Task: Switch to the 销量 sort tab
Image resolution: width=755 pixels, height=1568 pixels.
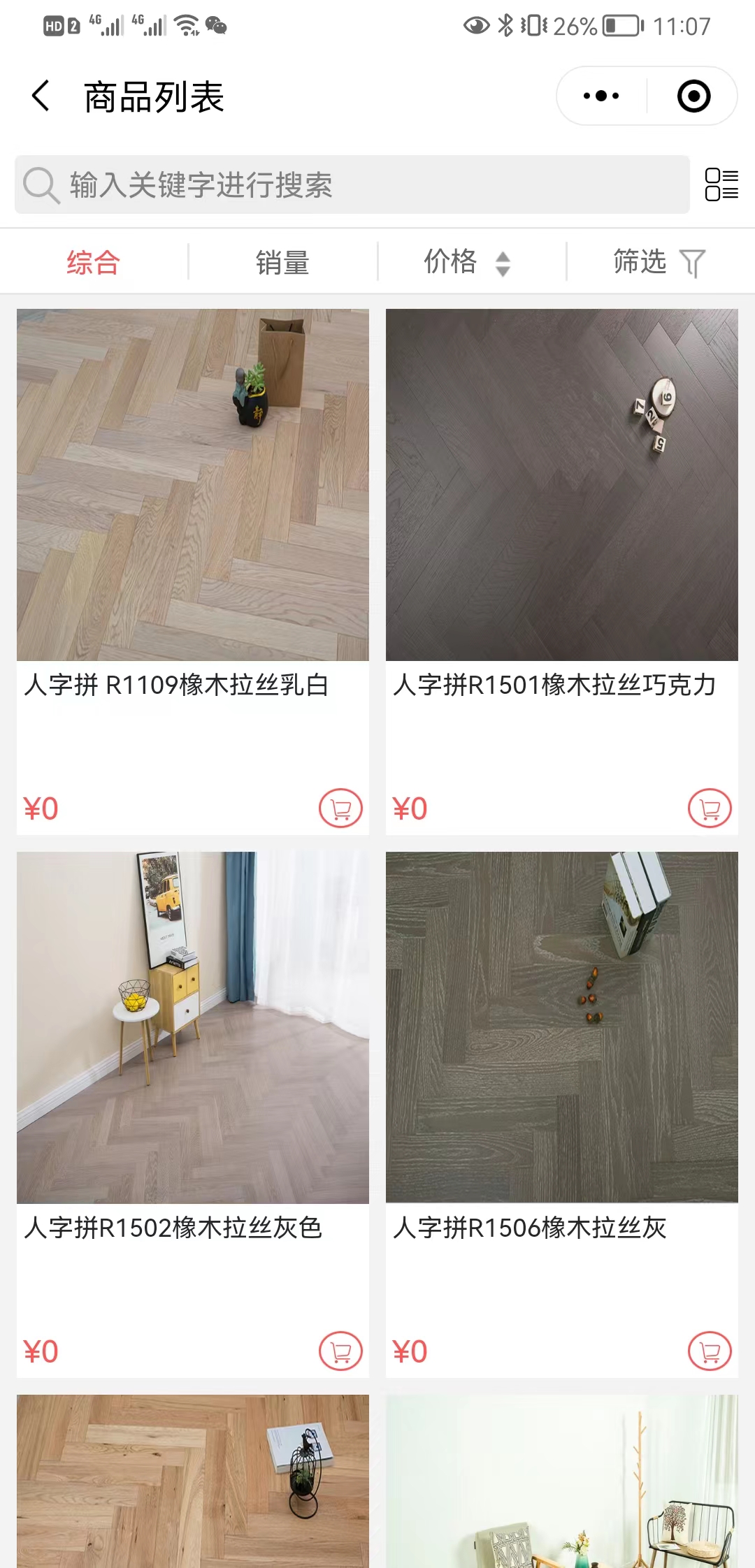Action: point(282,261)
